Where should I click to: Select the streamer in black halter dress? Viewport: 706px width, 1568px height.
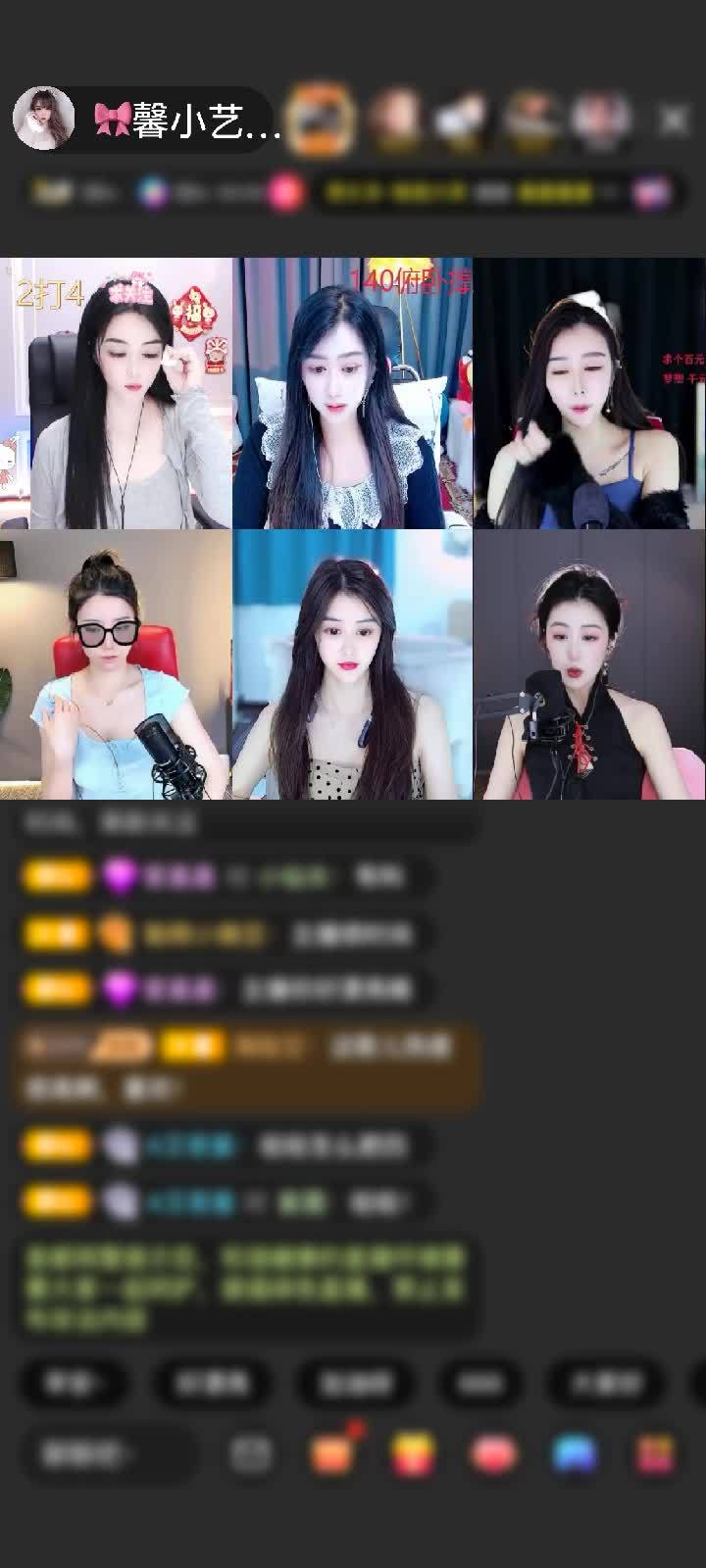(x=589, y=664)
